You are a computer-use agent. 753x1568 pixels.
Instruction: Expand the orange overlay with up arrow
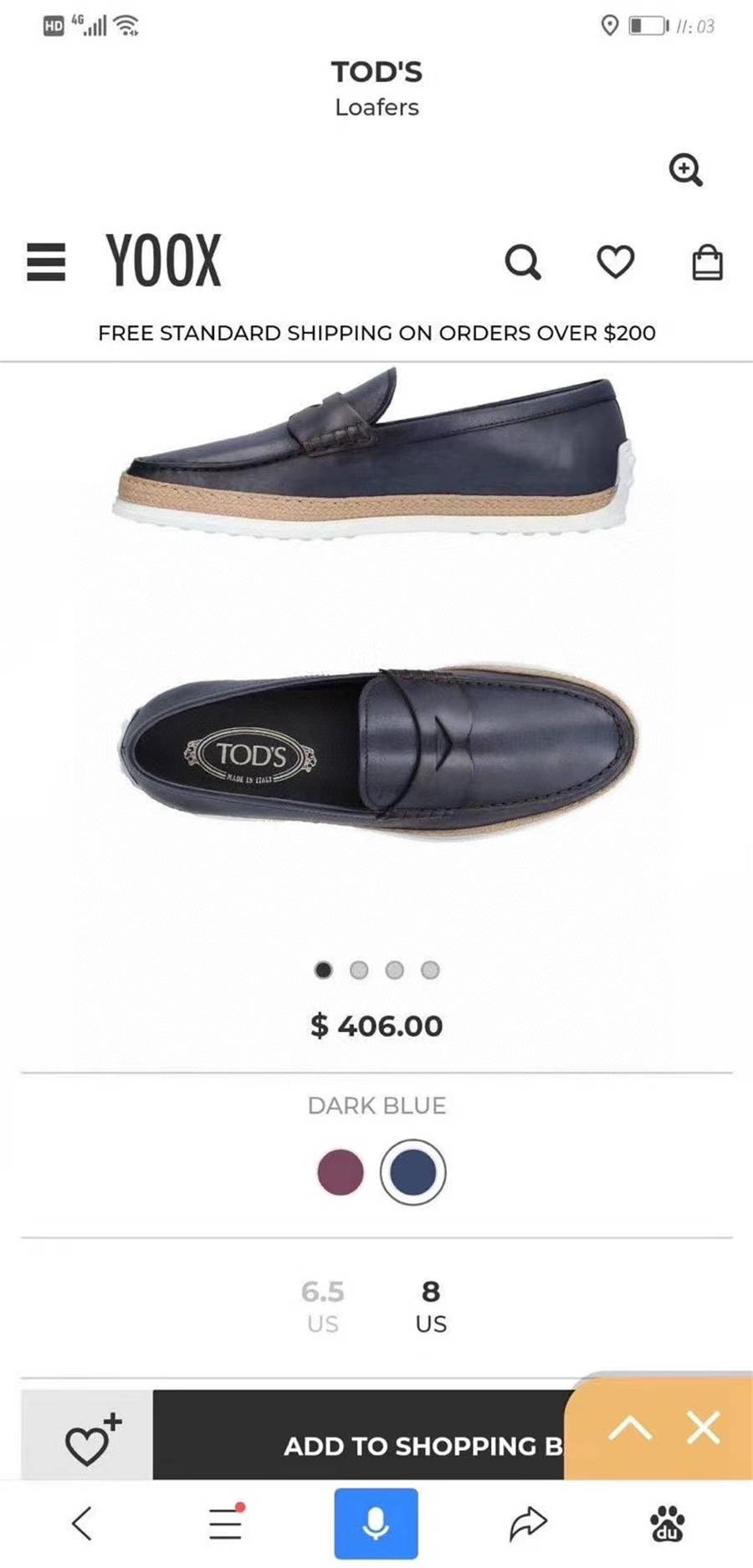(x=630, y=1428)
